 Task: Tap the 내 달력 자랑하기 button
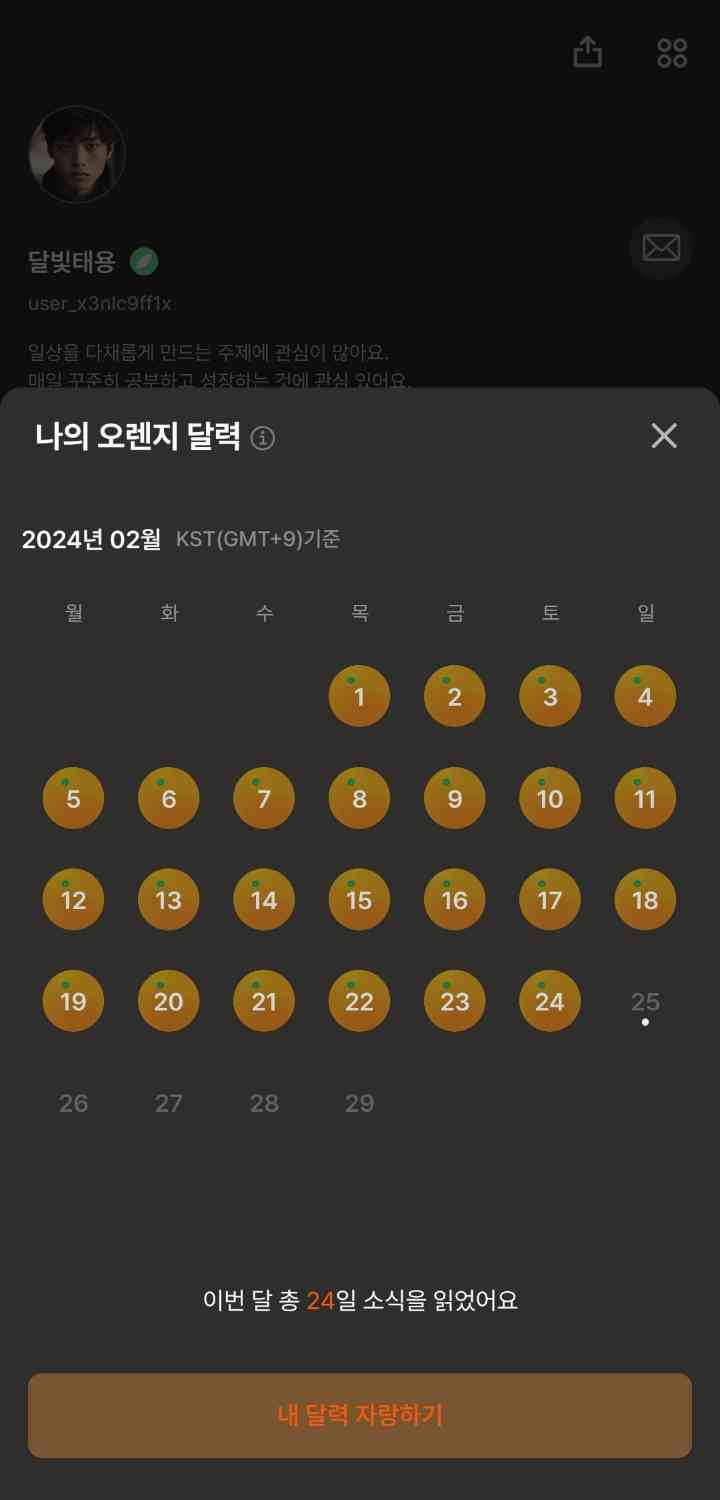tap(360, 1415)
